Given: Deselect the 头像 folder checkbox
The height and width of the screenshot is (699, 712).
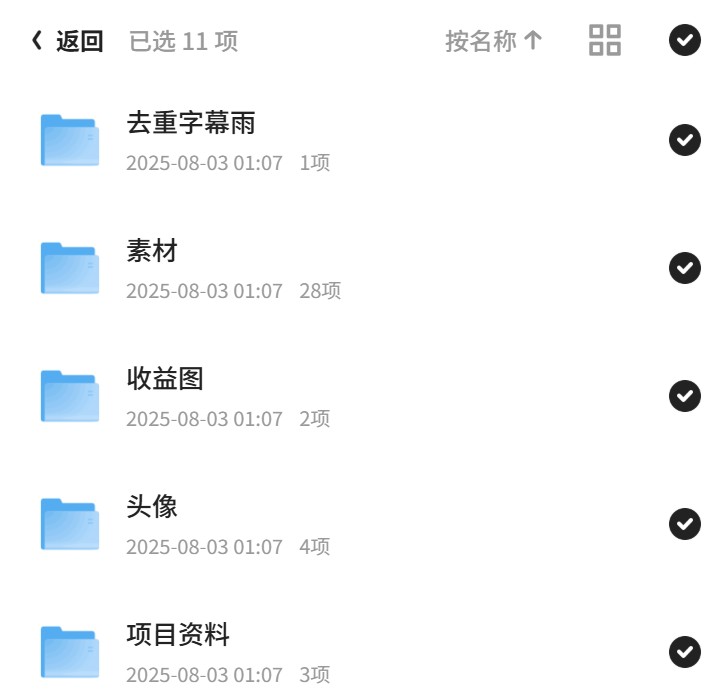Looking at the screenshot, I should [685, 524].
